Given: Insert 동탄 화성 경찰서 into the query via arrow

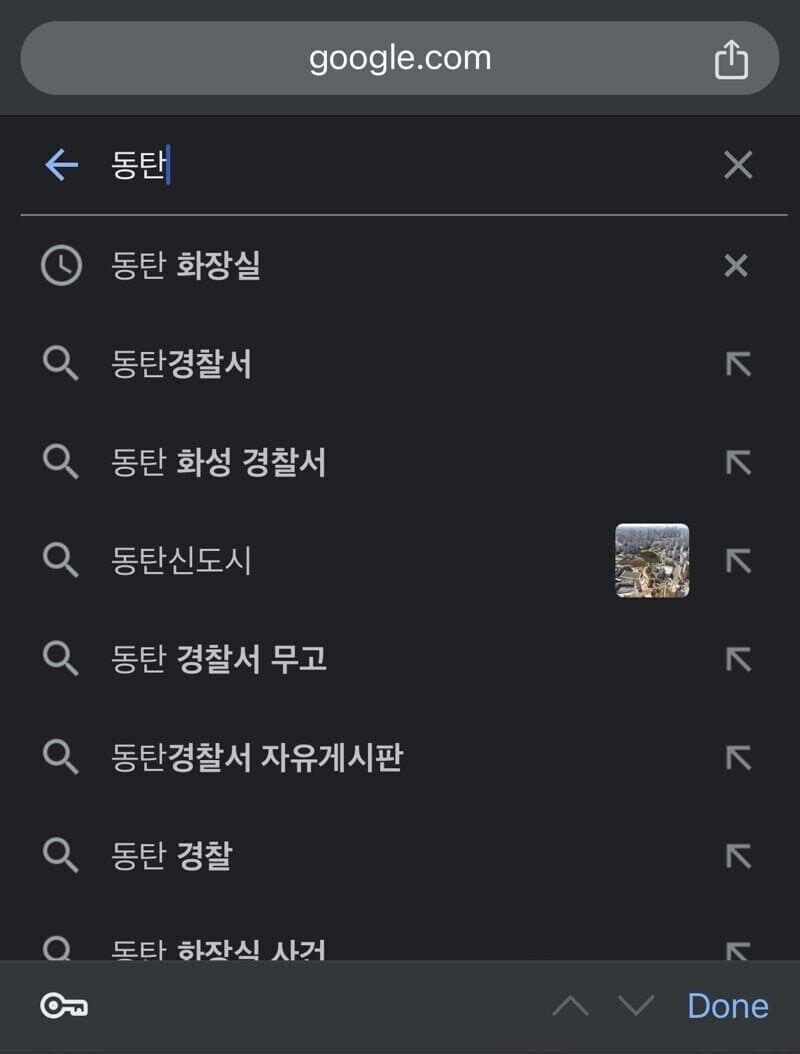Looking at the screenshot, I should (x=738, y=462).
